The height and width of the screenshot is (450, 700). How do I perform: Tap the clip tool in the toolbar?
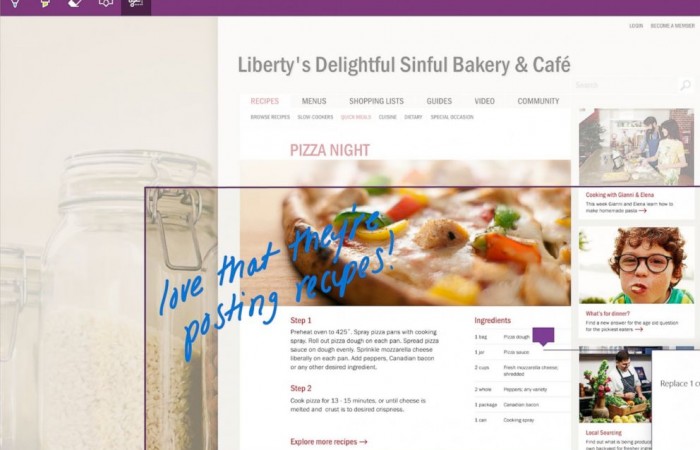click(x=136, y=5)
